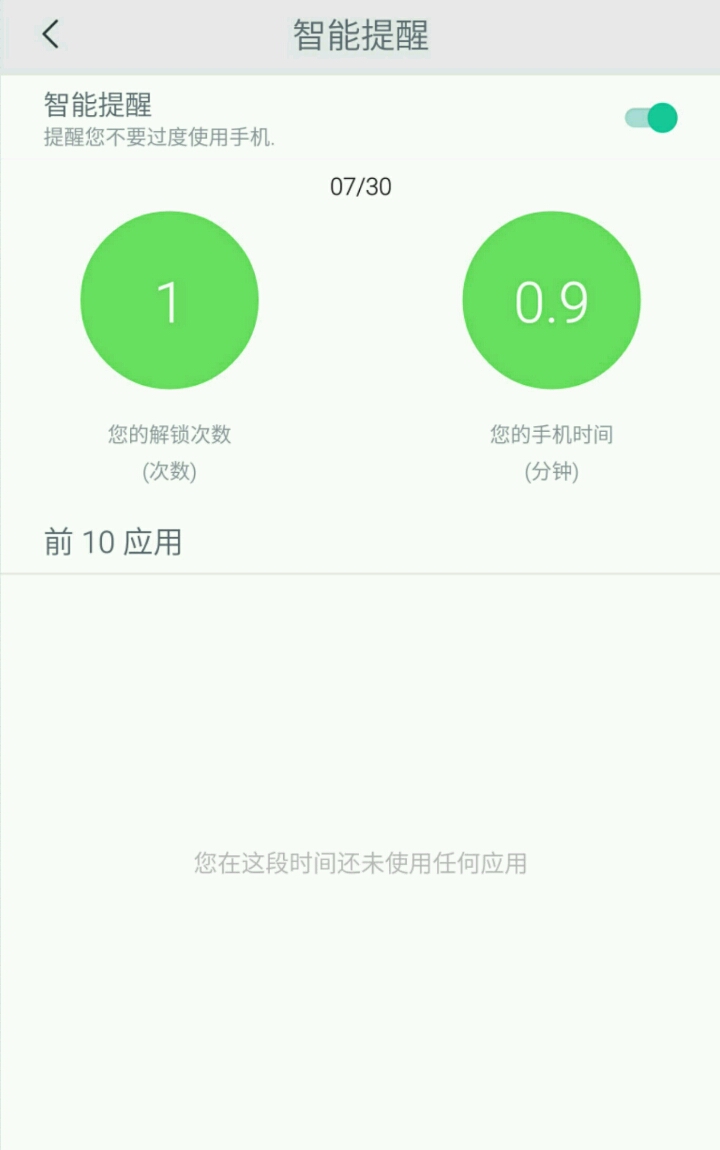720x1150 pixels.
Task: Turn off the 智能提醒 switch
Action: coord(651,118)
